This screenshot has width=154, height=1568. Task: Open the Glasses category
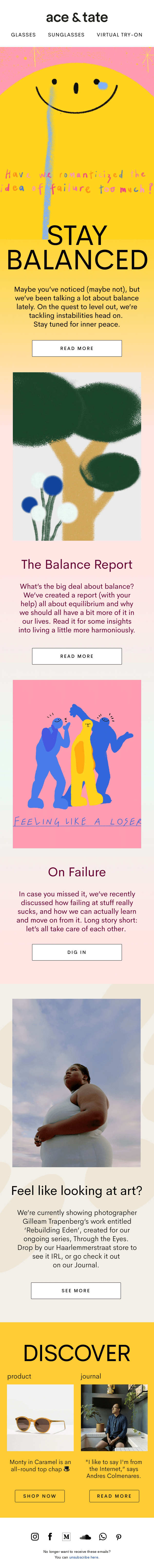[23, 35]
